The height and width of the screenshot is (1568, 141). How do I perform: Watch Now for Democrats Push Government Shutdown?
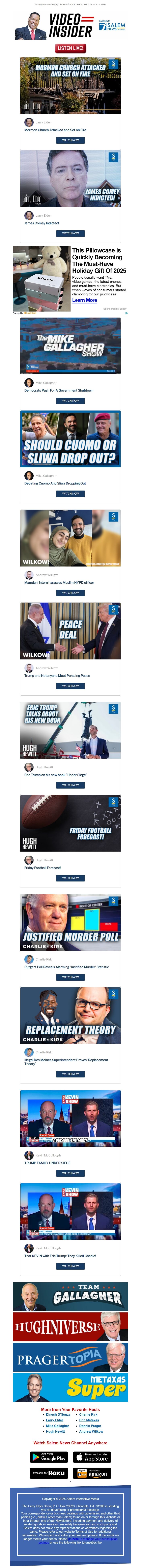(70, 400)
